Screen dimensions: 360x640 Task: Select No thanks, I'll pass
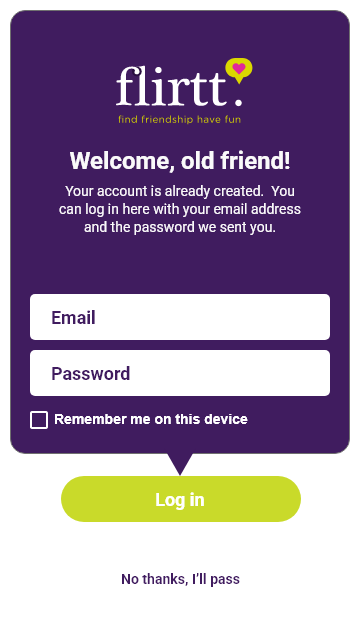pos(180,579)
